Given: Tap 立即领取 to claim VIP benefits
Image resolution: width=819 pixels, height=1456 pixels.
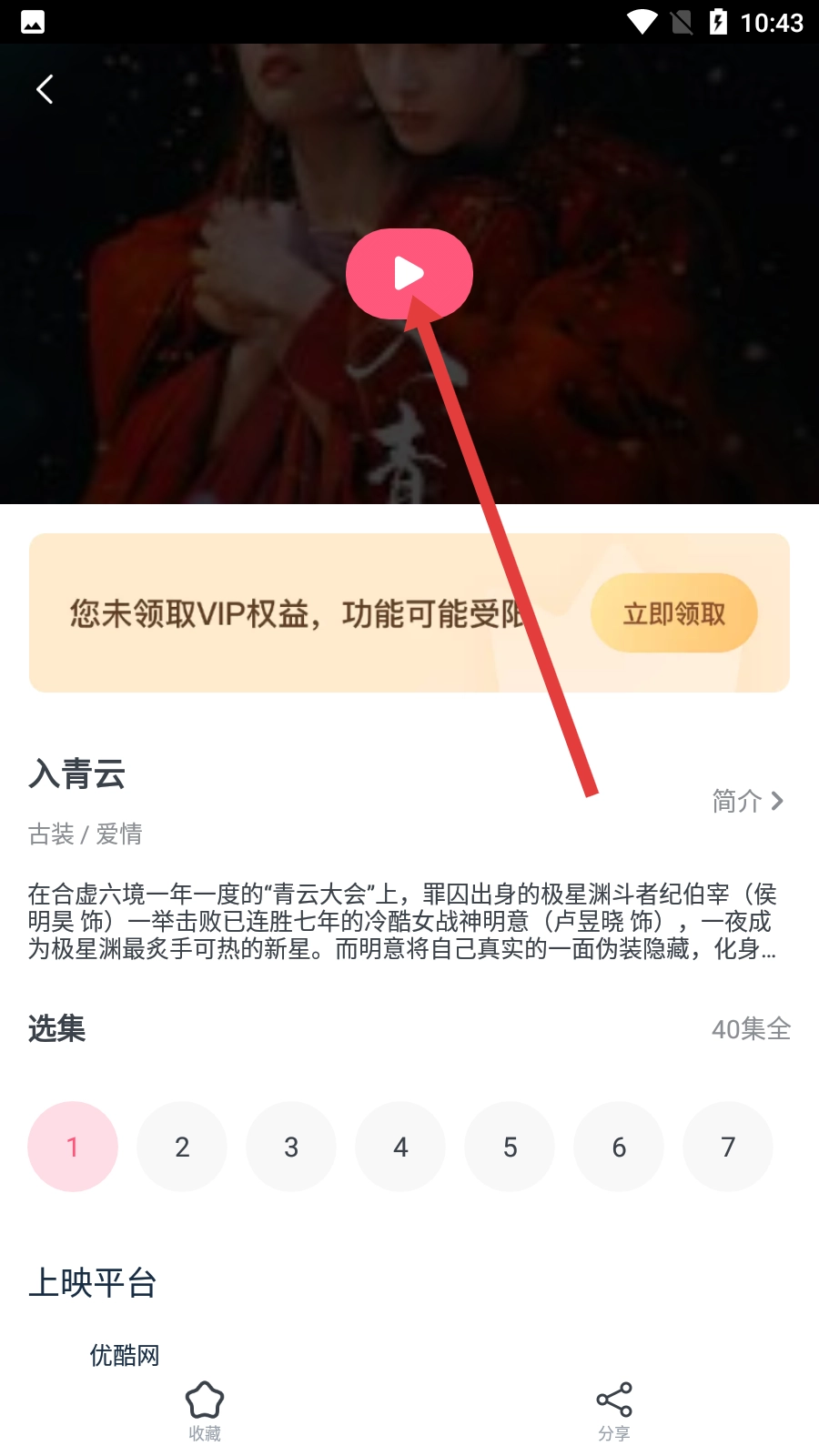Looking at the screenshot, I should pyautogui.click(x=673, y=613).
